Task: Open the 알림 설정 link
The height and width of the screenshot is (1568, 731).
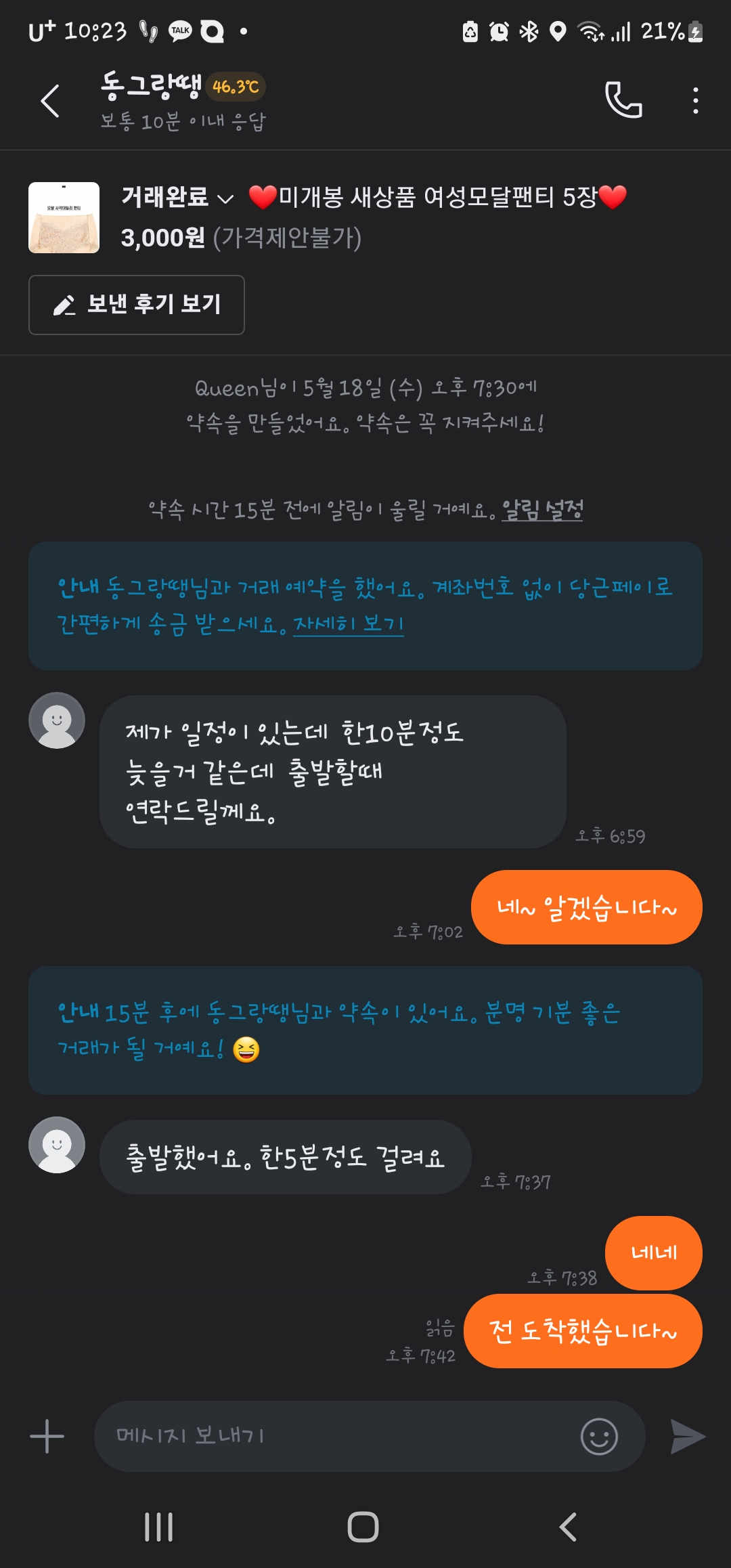Action: coord(541,510)
